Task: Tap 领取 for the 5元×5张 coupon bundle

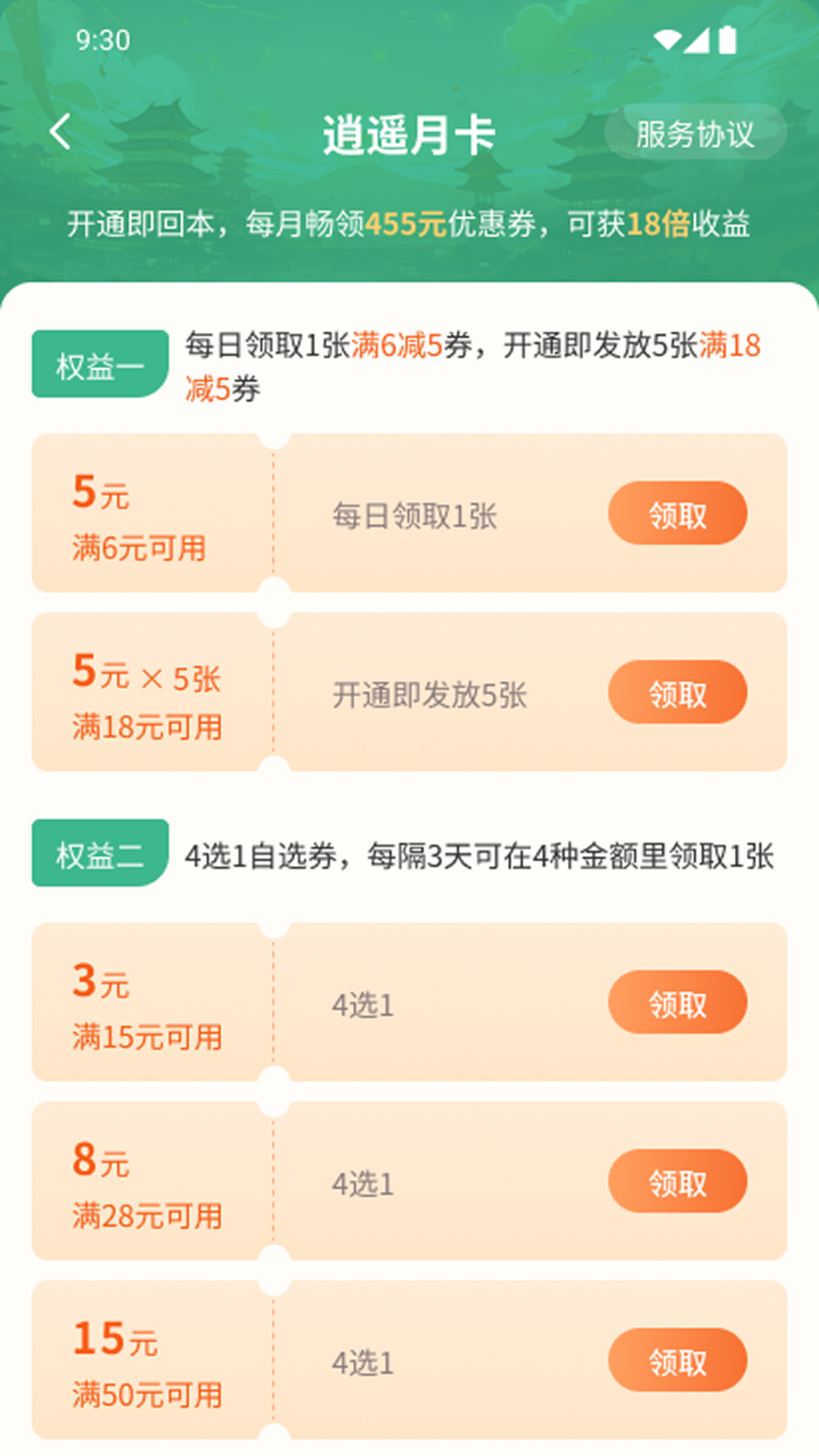Action: coord(677,692)
